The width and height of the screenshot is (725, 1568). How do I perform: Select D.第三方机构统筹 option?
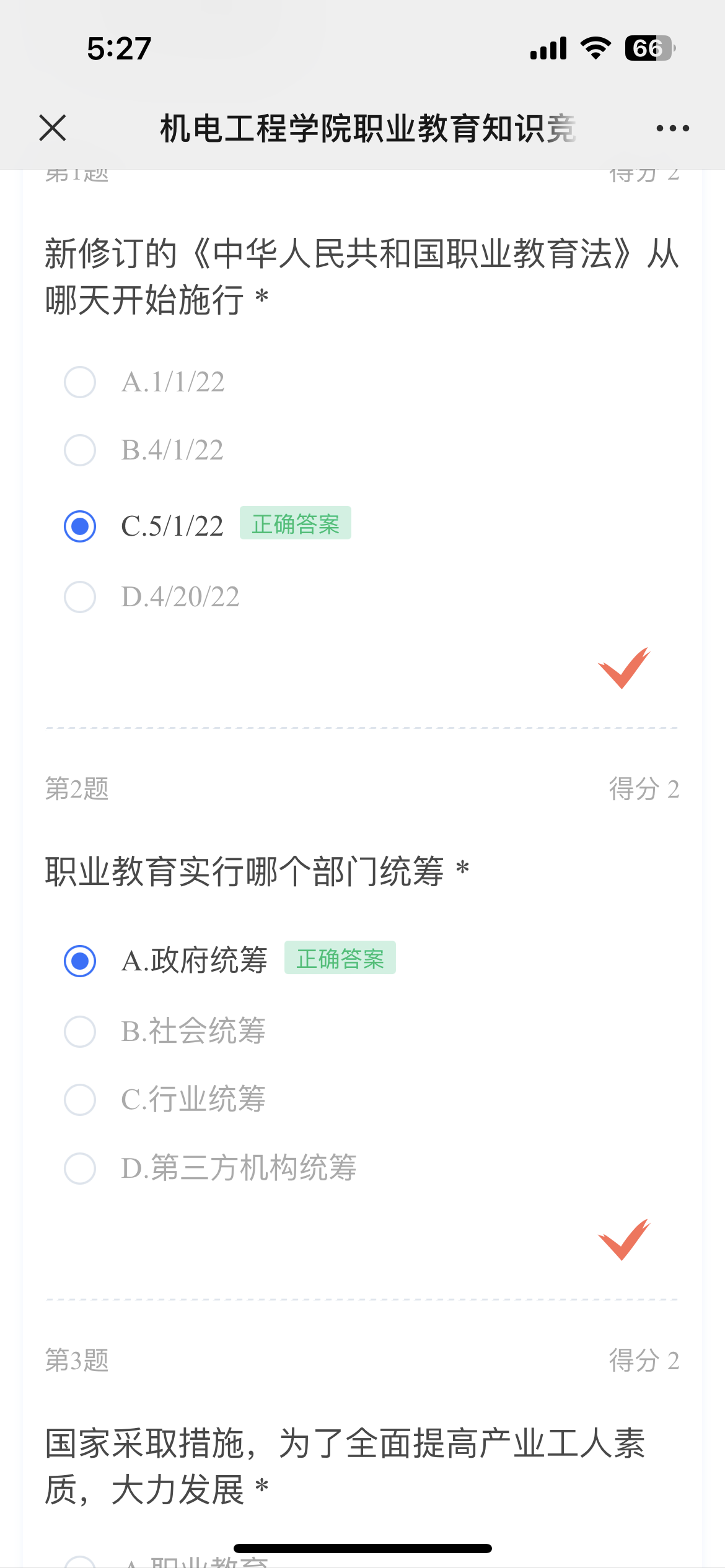pos(80,1169)
